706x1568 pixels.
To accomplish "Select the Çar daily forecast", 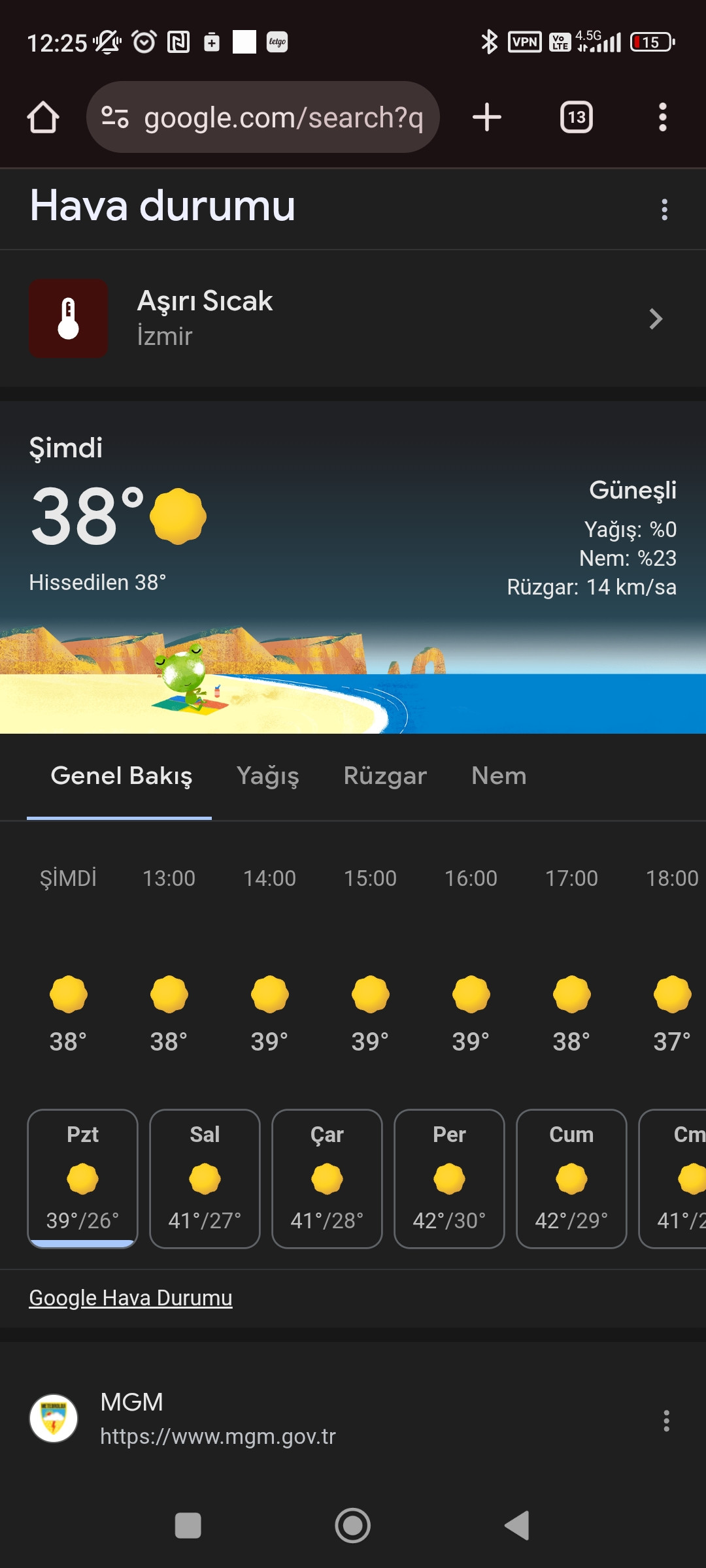I will (x=327, y=1179).
